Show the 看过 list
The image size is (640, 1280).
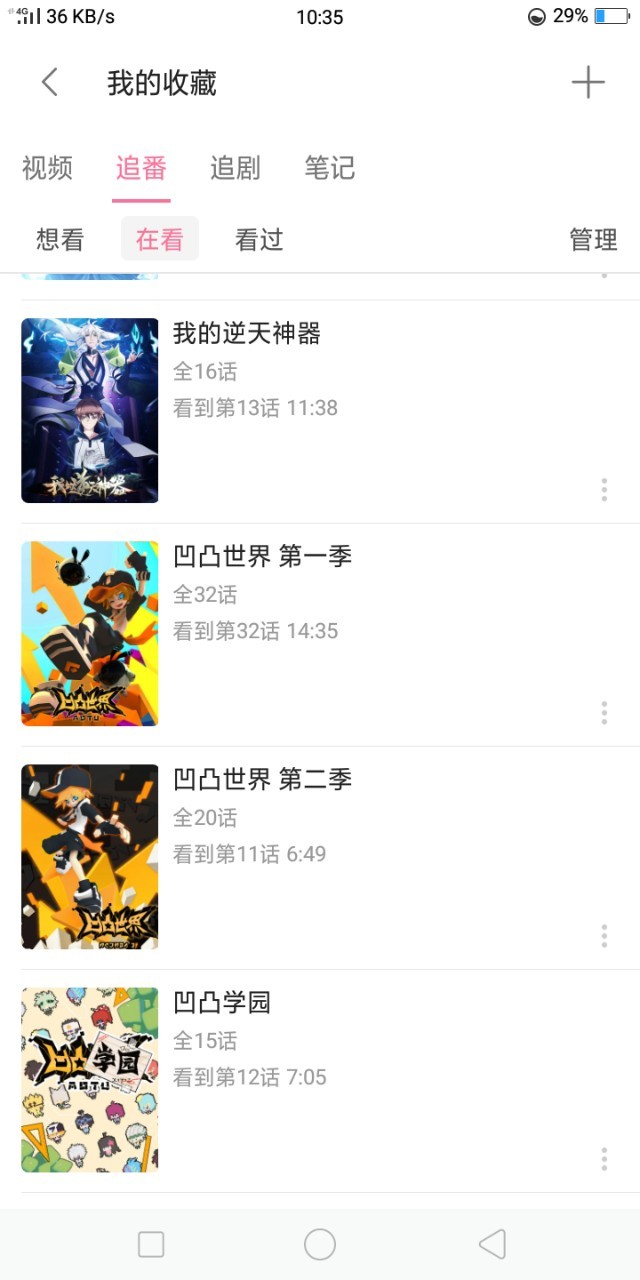(259, 240)
